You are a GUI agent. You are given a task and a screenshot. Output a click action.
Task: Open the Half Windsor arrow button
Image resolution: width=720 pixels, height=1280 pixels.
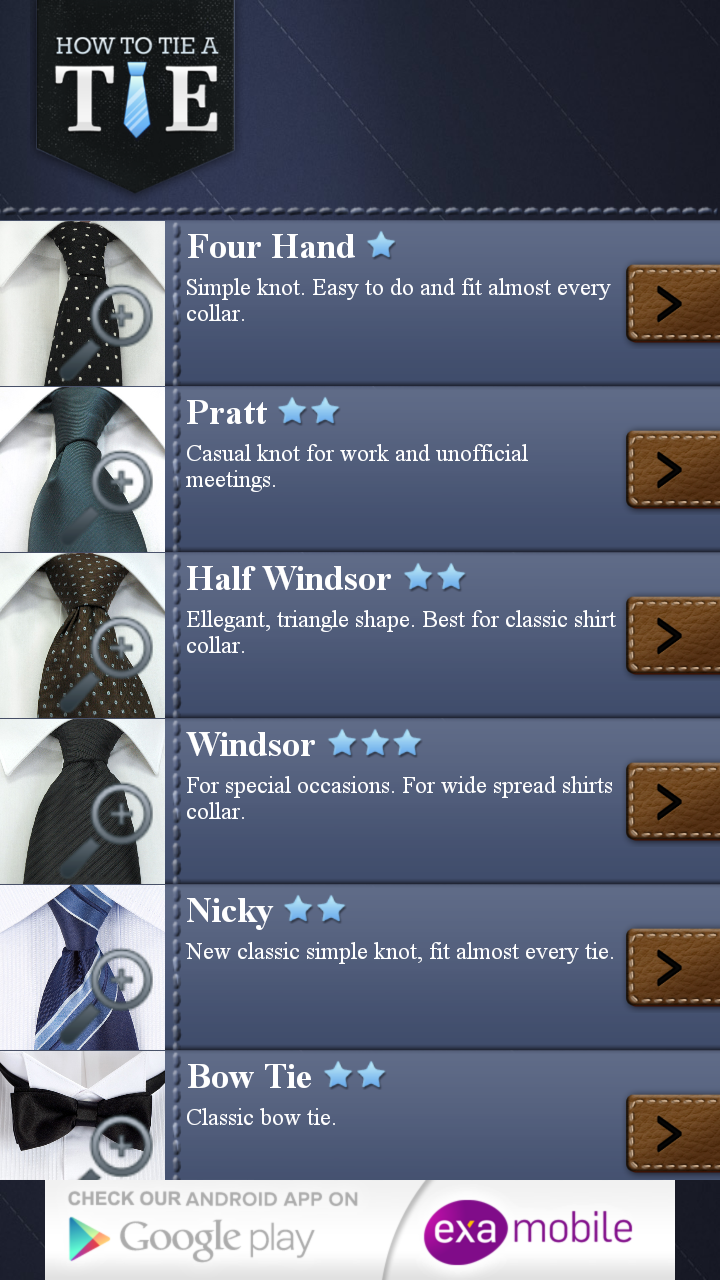(672, 636)
